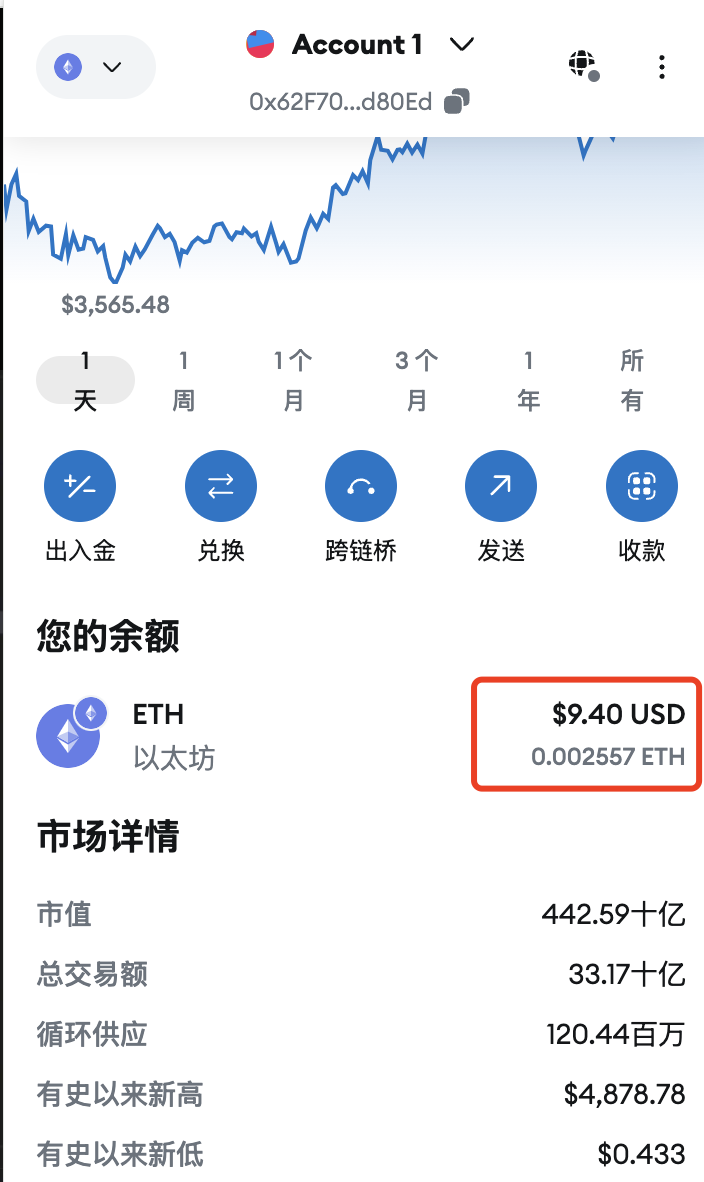Copy the wallet address 0x62F70...d80Ed
Image resolution: width=704 pixels, height=1182 pixels.
coord(457,101)
